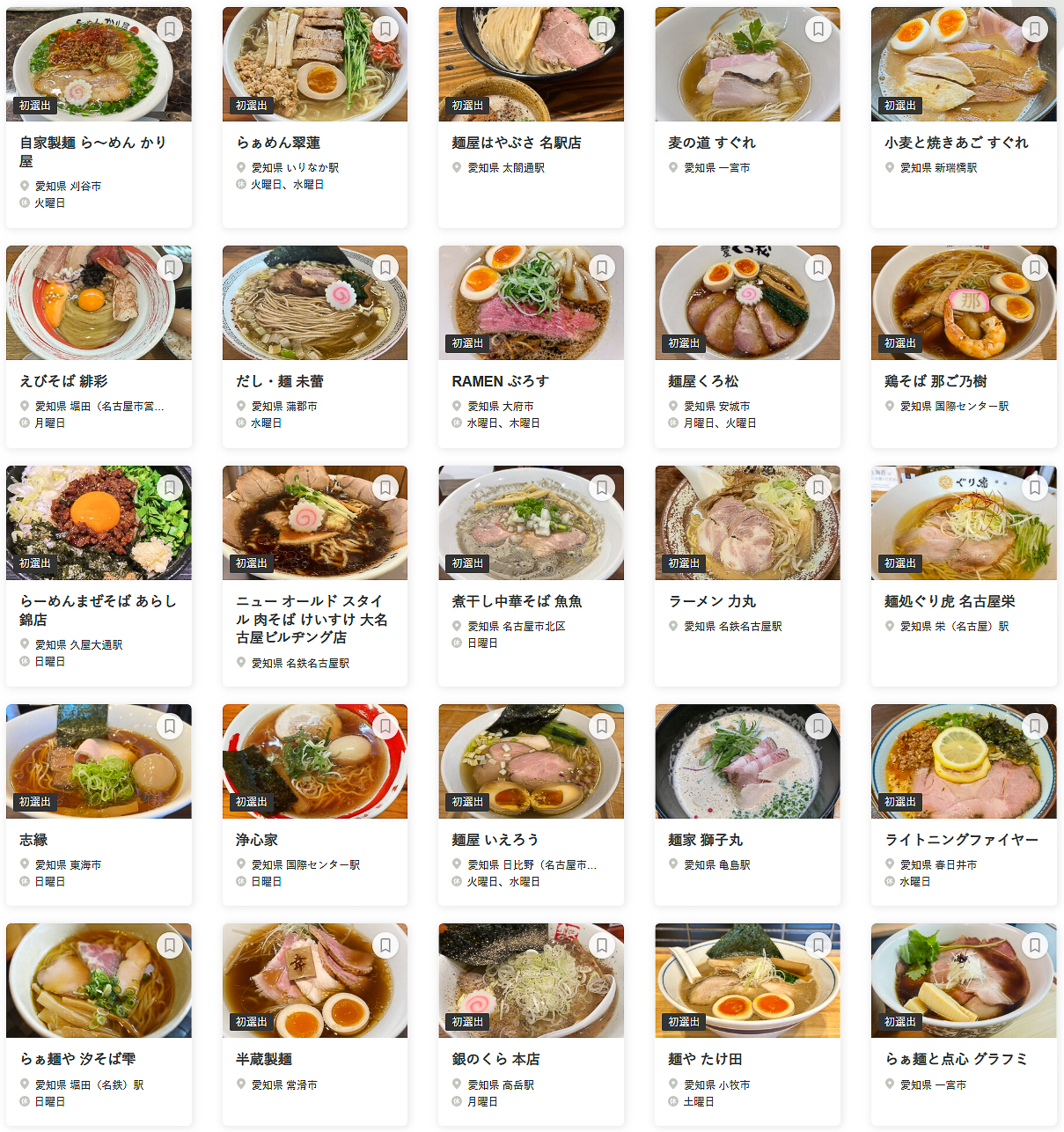Bookmark 半蔵製麺
This screenshot has height=1132, width=1064.
tap(385, 945)
